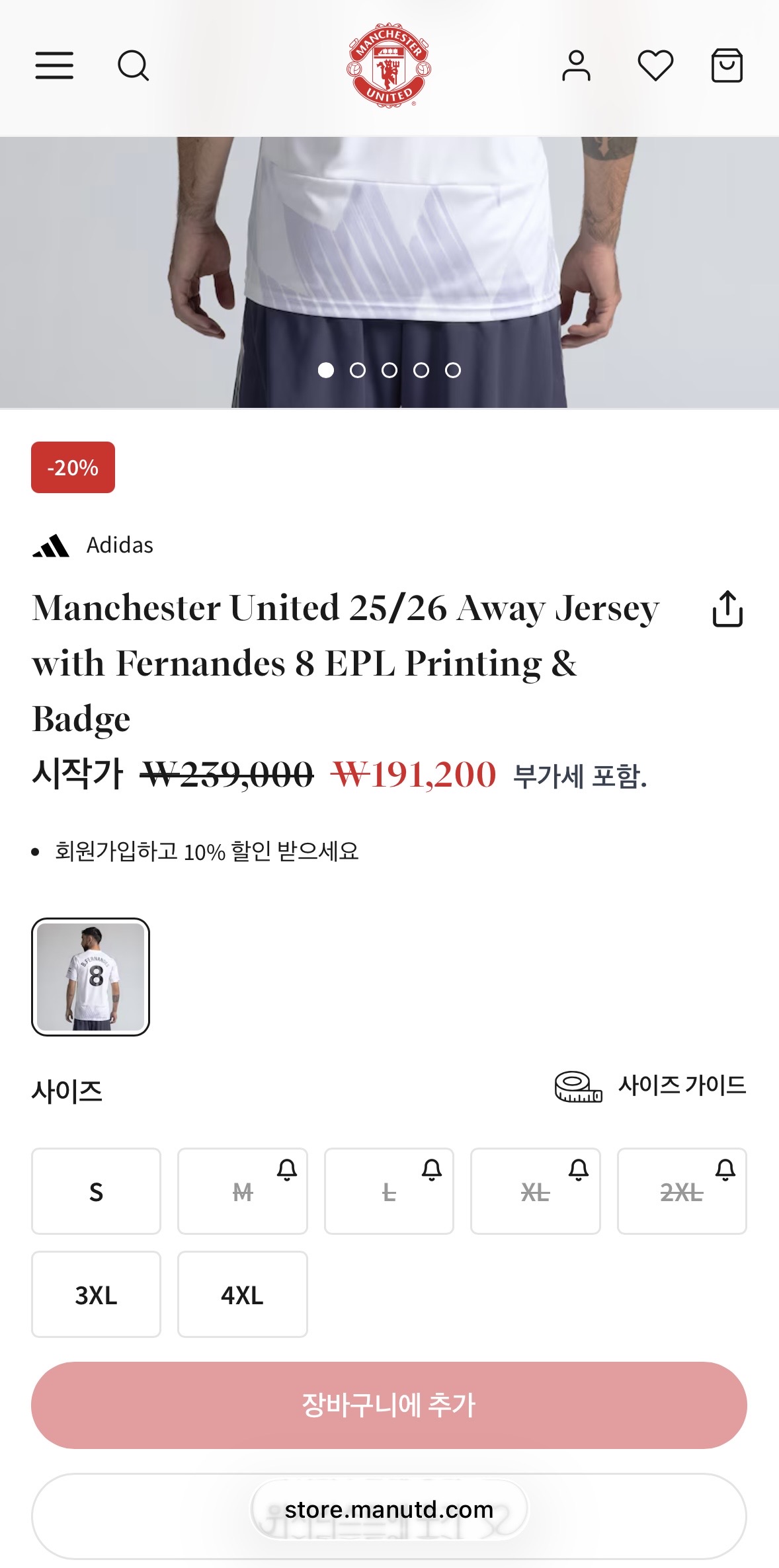
Task: Share this jersey product
Action: coord(727,609)
